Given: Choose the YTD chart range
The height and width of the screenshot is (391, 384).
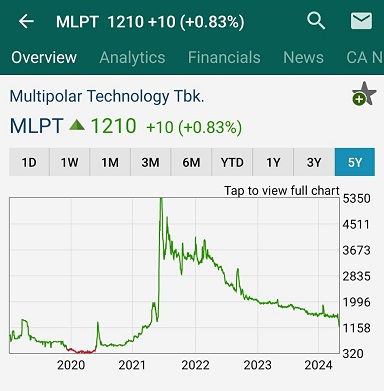Looking at the screenshot, I should pyautogui.click(x=232, y=162).
